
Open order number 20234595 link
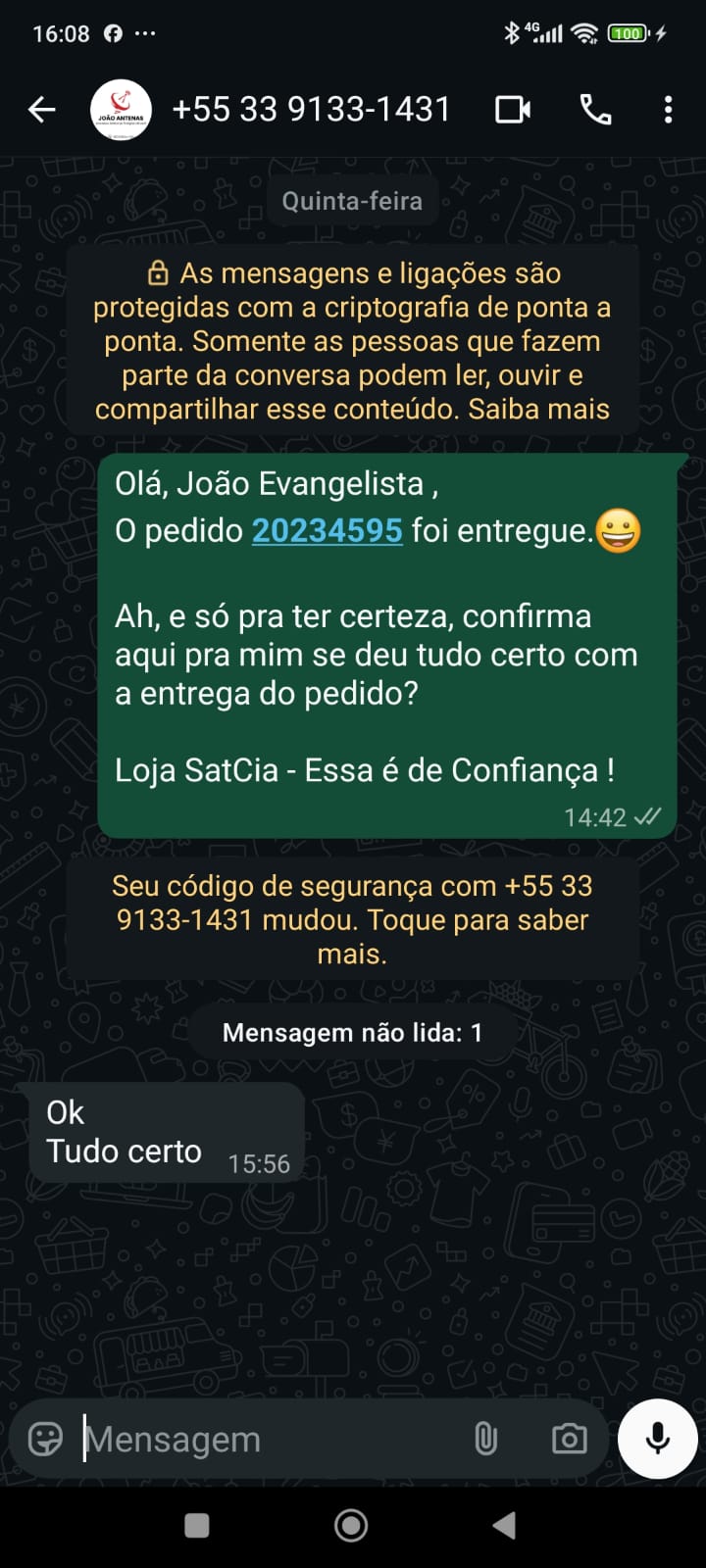[327, 531]
